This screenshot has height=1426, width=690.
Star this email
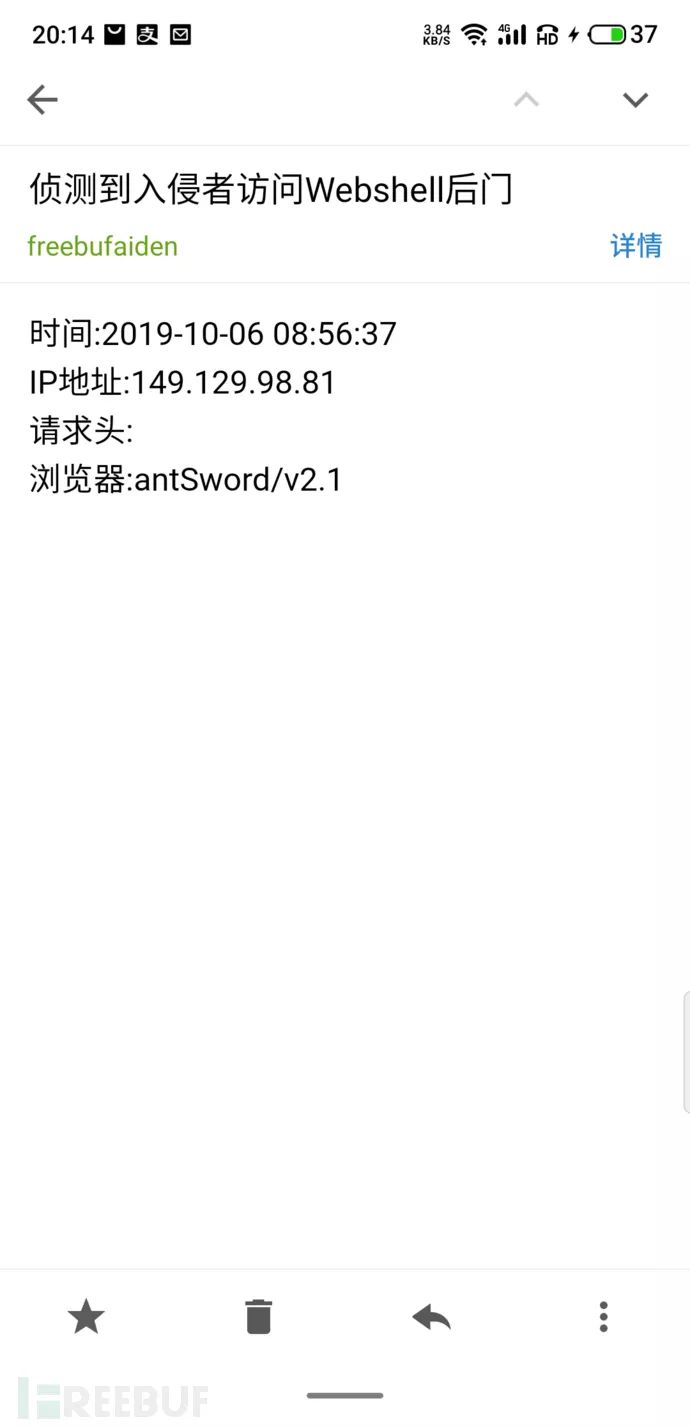86,1317
